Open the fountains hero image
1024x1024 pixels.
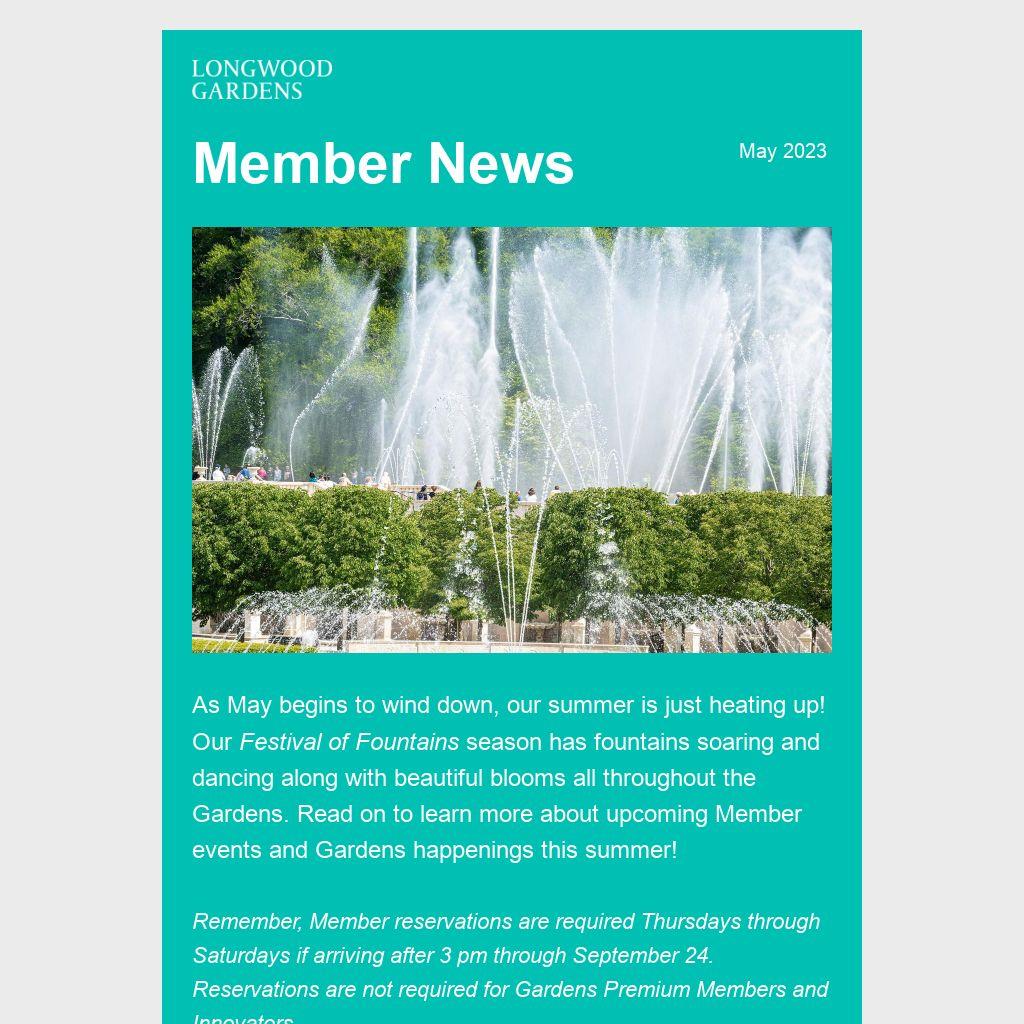511,440
